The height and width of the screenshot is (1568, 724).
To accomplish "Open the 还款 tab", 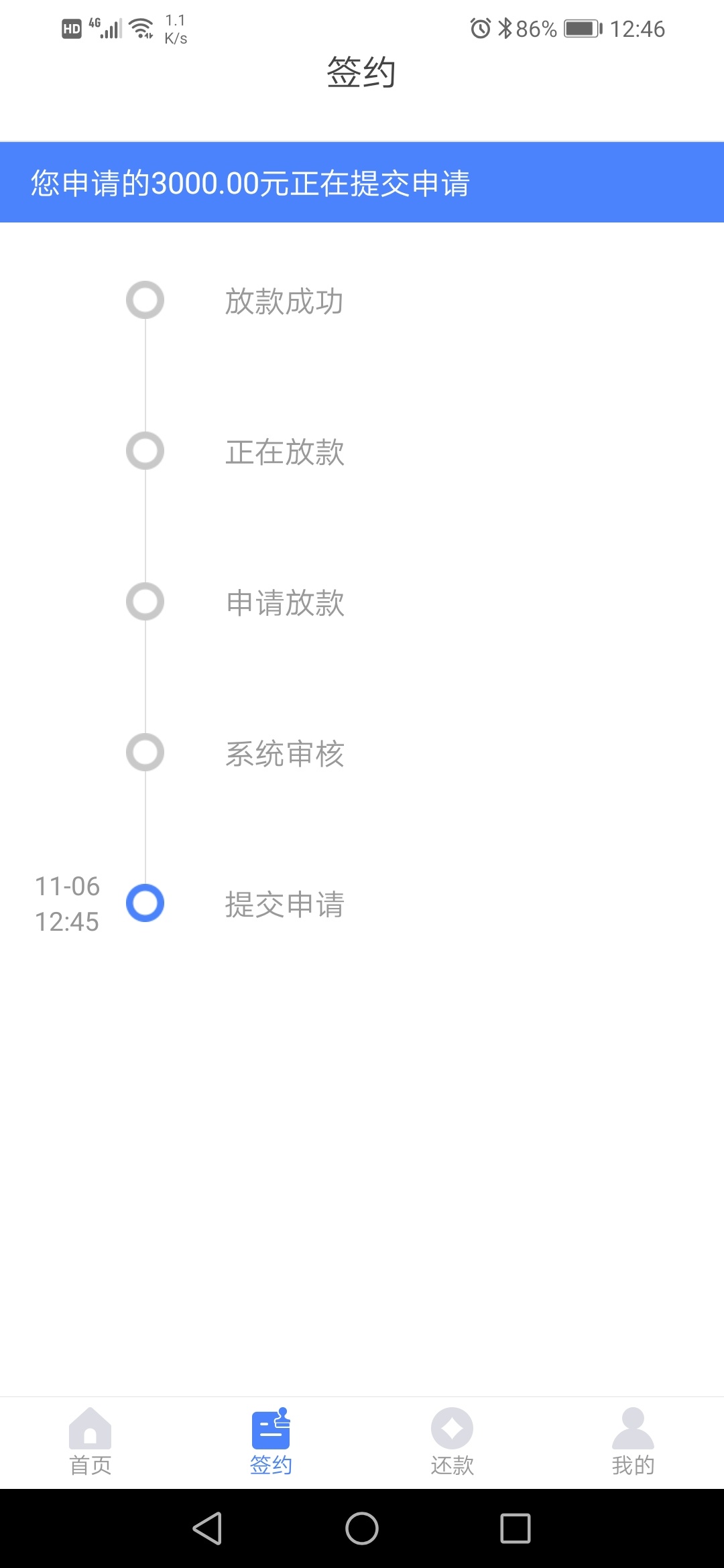I will tap(452, 1442).
